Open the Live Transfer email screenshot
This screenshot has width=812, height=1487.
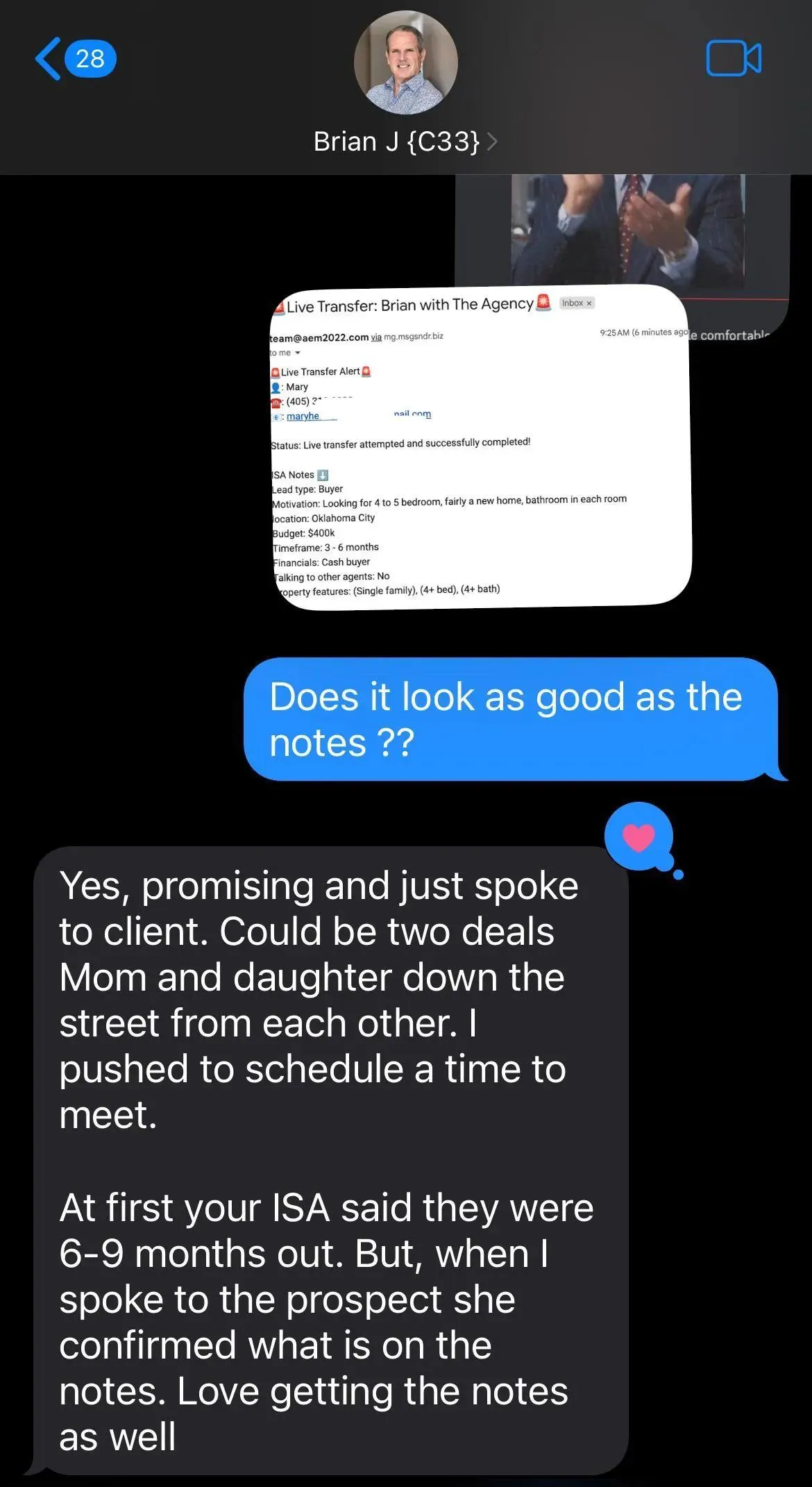[480, 448]
